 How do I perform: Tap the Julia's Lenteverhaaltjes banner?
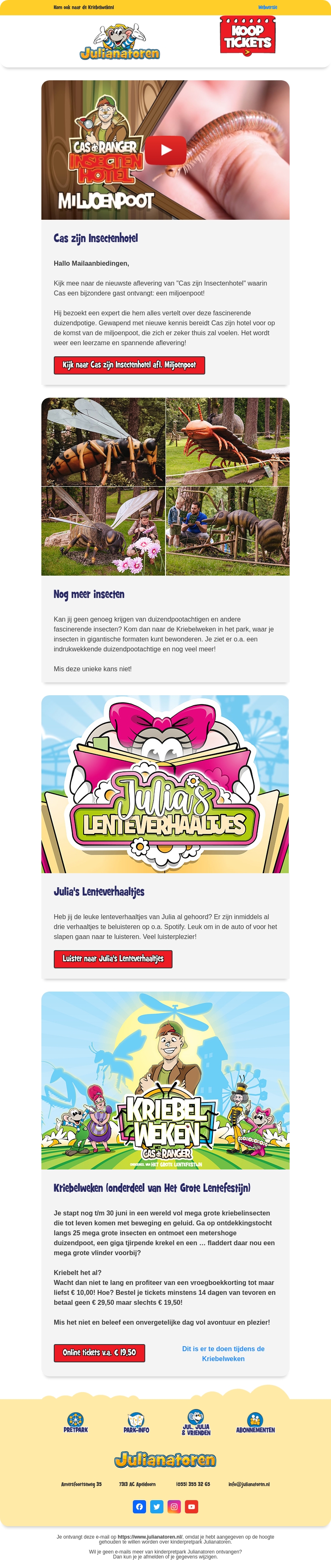[165, 783]
